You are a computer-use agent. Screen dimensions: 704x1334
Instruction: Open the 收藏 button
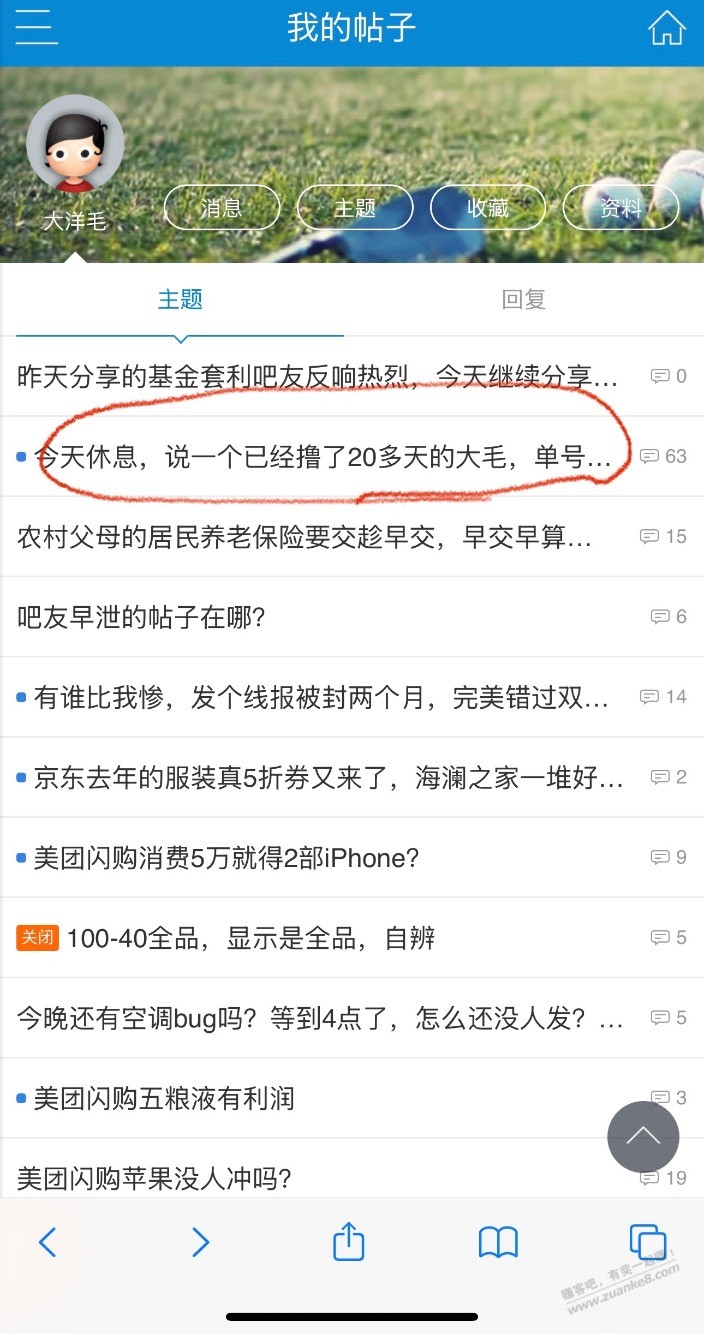click(488, 208)
